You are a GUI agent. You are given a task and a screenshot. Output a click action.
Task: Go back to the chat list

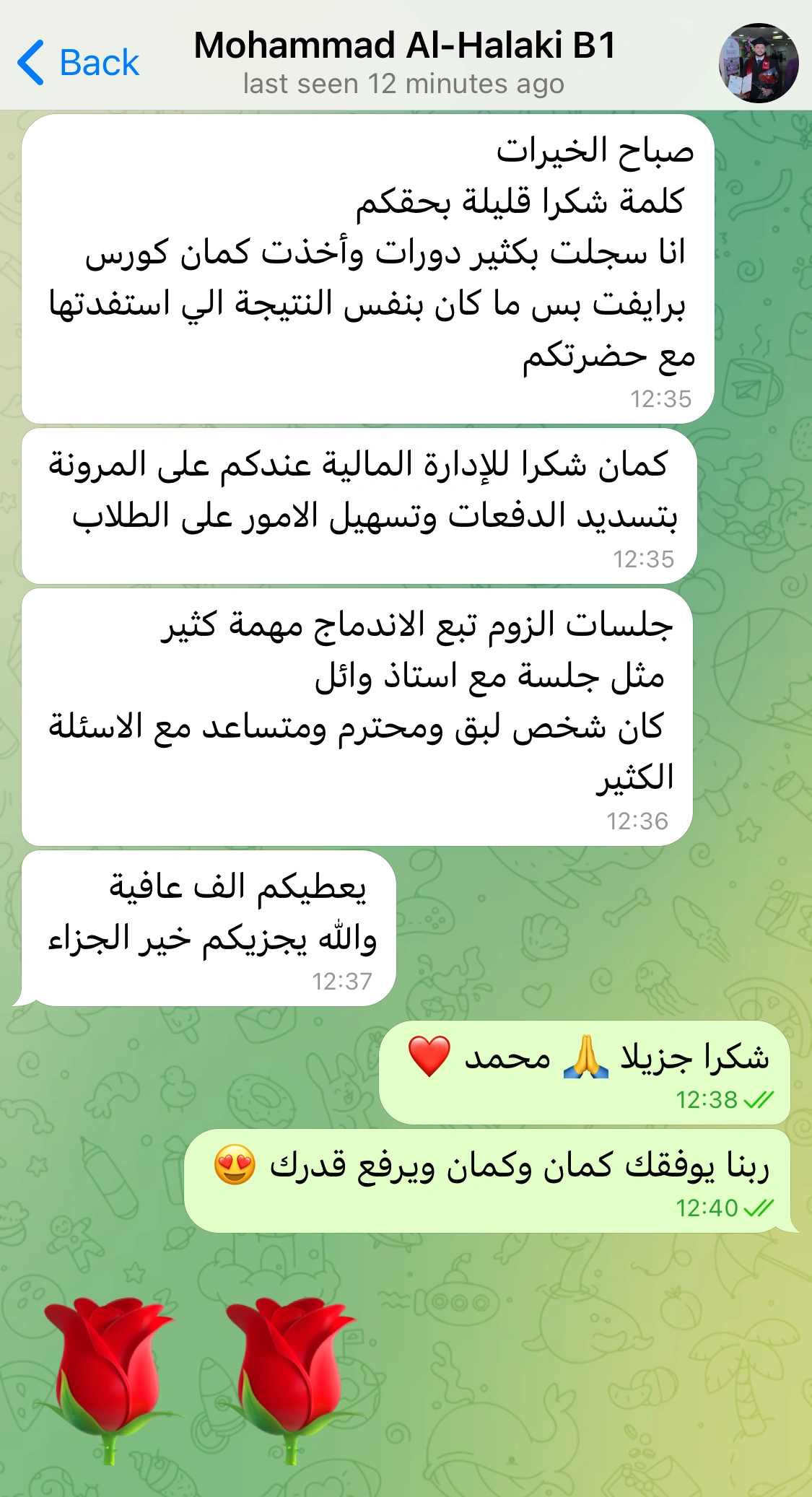78,63
